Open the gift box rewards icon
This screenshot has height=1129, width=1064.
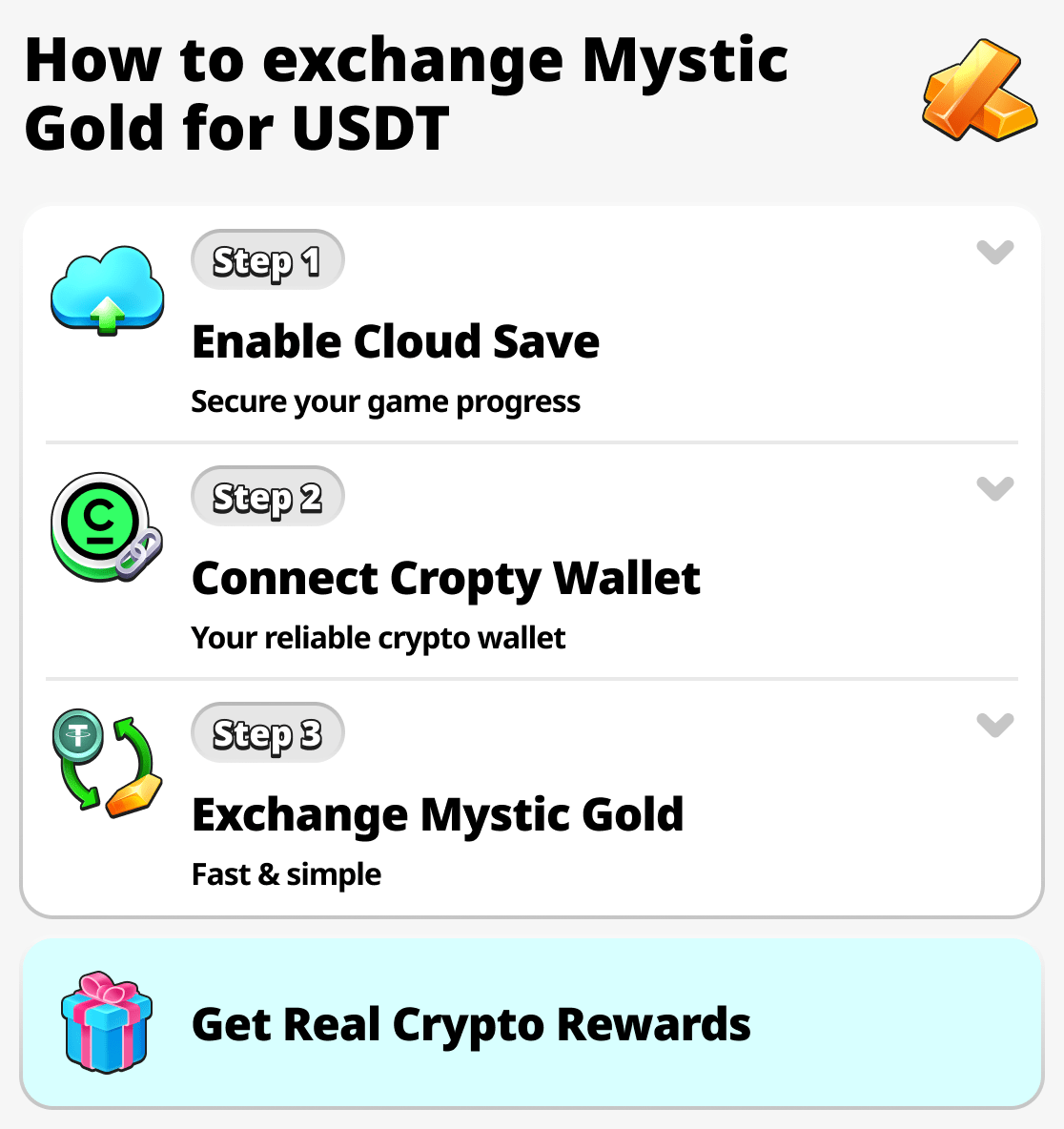coord(105,1022)
